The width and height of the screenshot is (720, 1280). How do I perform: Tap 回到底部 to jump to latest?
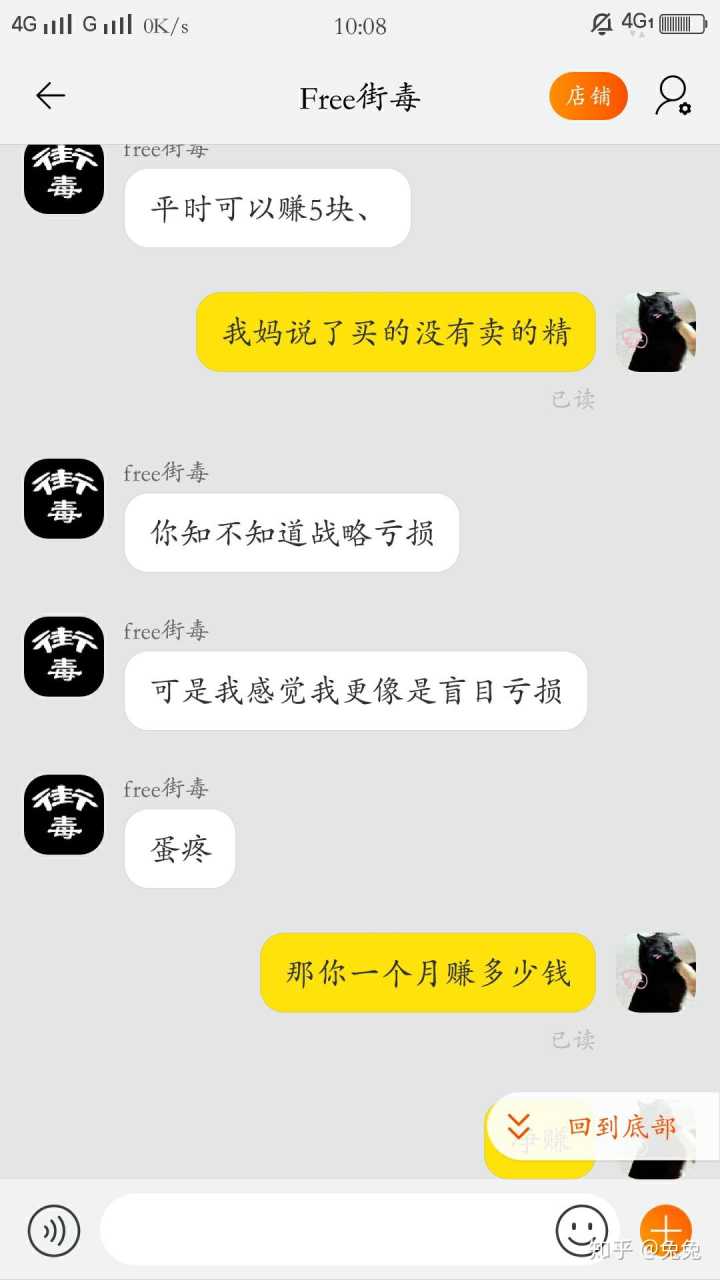click(602, 1127)
